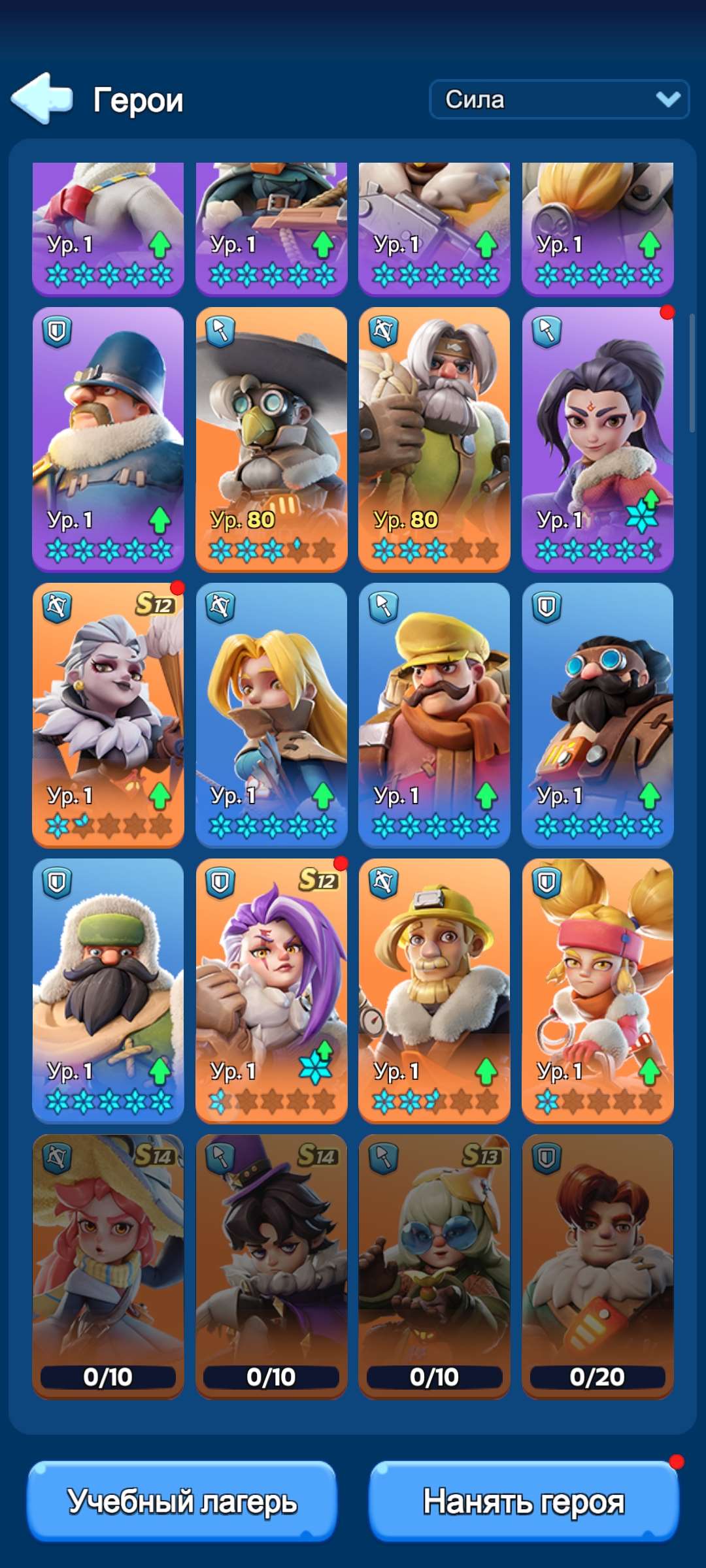
Task: View the blonde girl with pink headband
Action: coord(597,989)
